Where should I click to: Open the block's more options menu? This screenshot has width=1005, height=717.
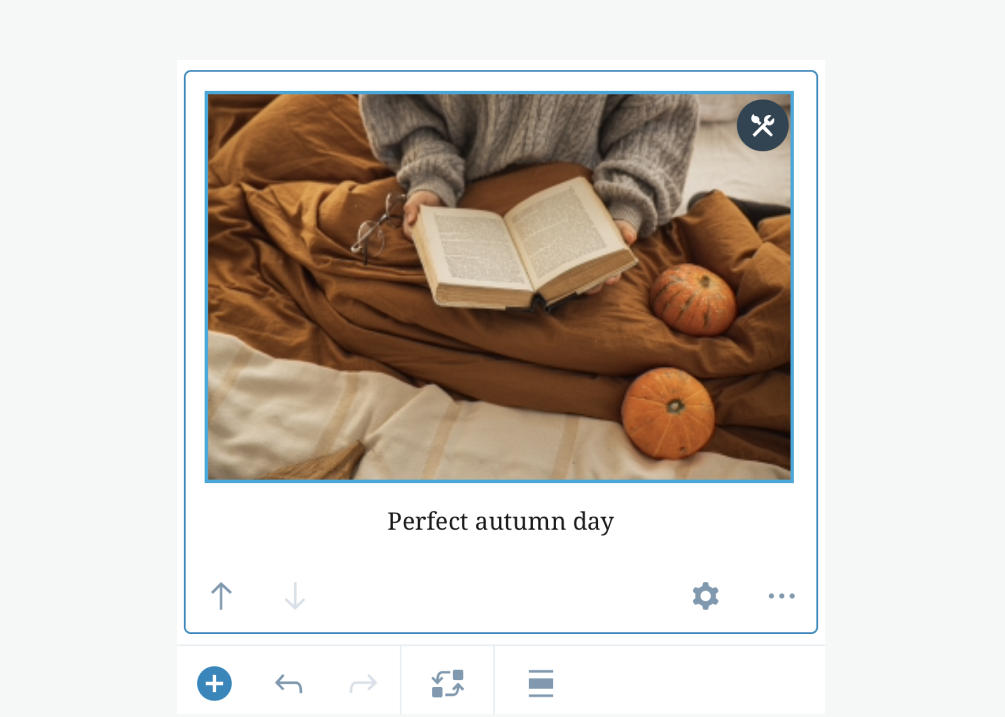pos(781,596)
